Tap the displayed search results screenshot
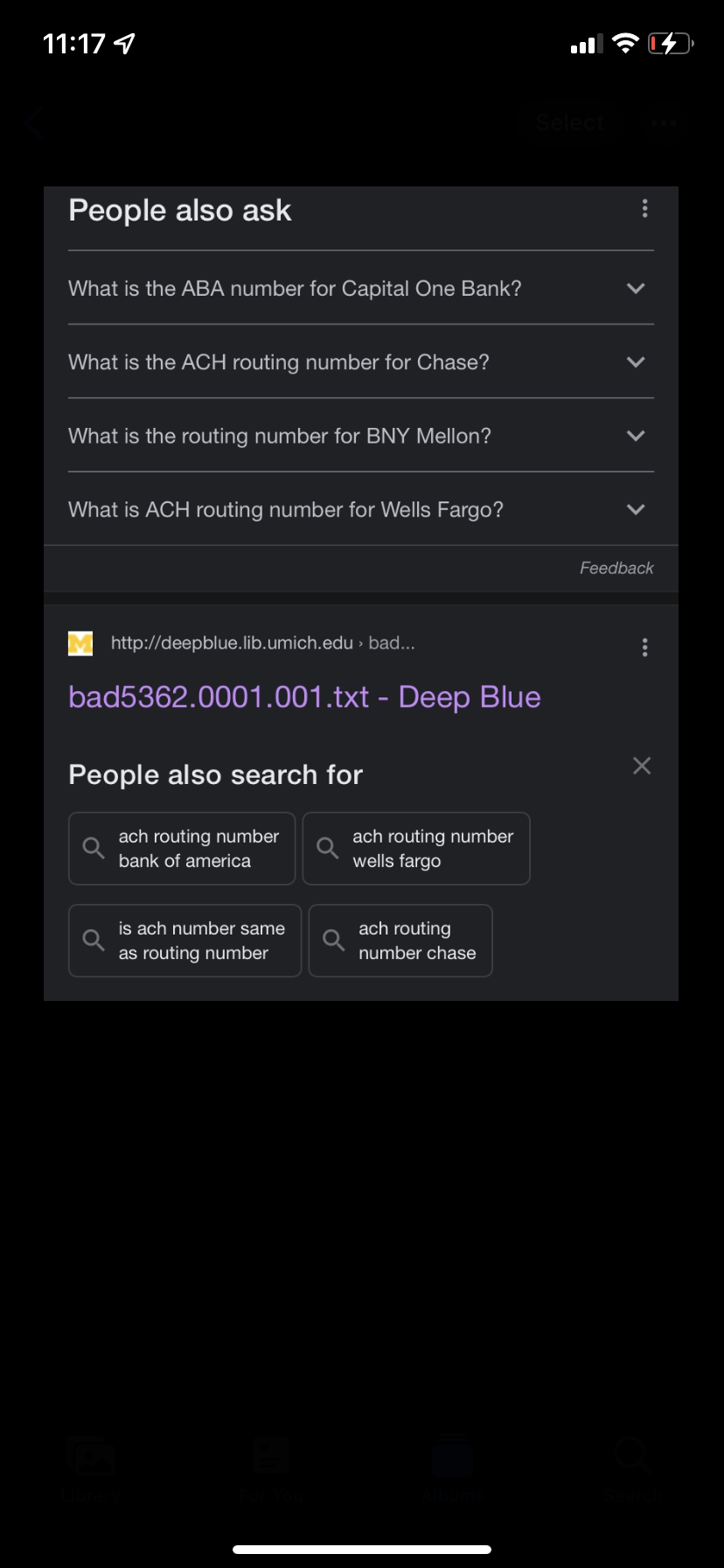This screenshot has width=724, height=1568. tap(361, 593)
